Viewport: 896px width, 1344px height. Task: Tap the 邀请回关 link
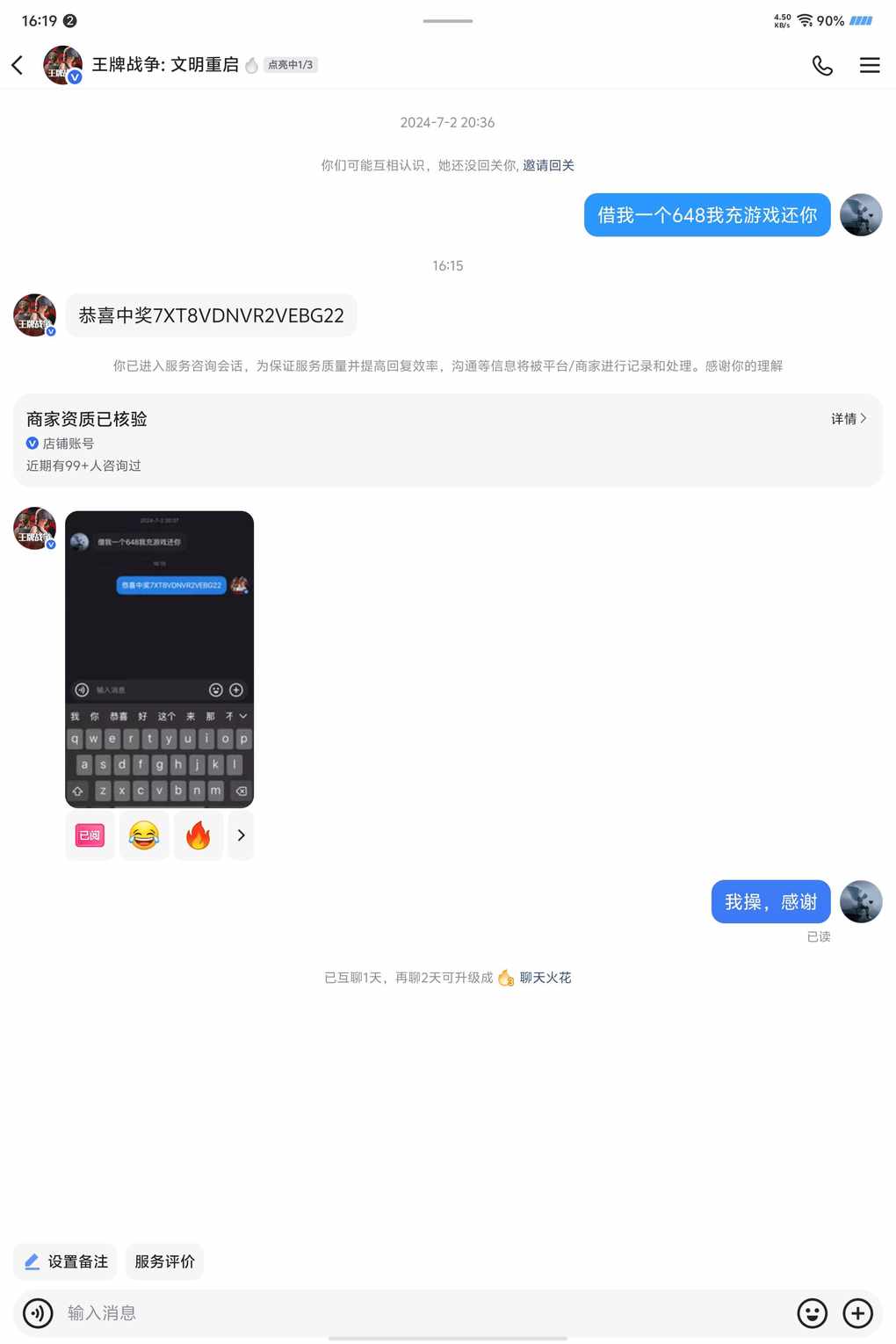(x=548, y=165)
